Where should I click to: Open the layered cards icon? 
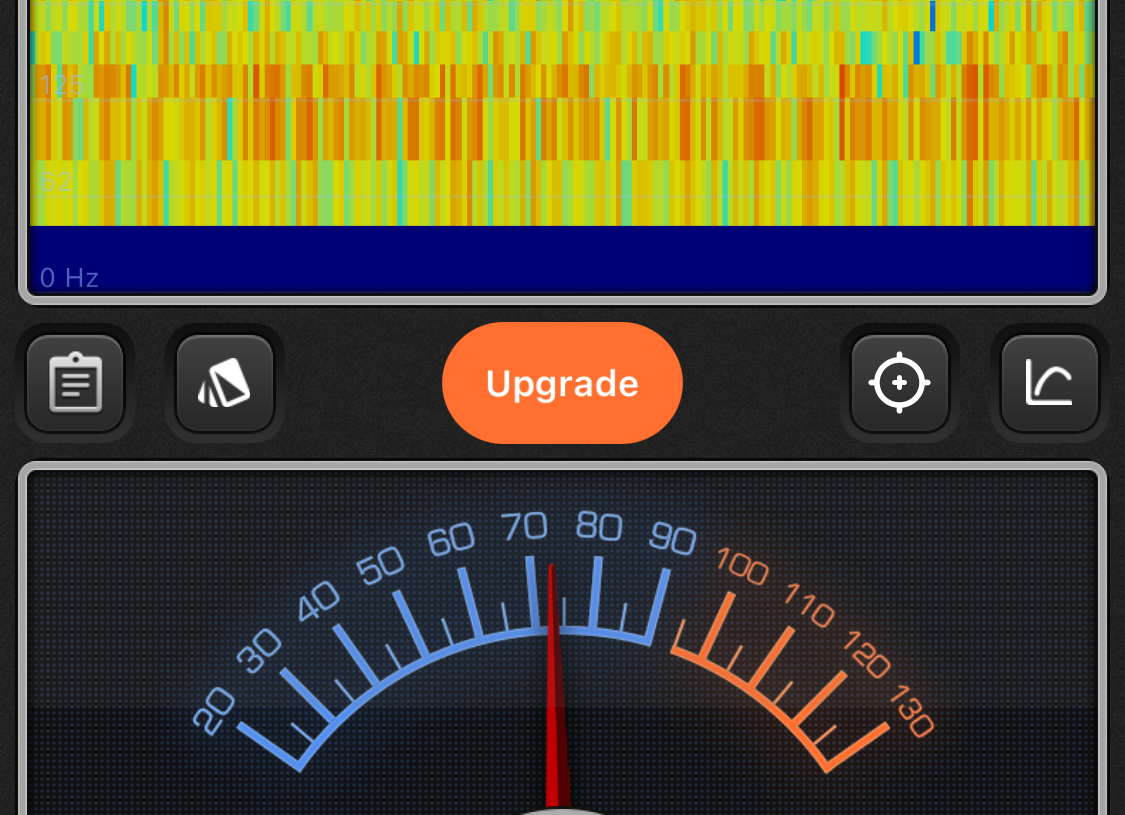[225, 383]
